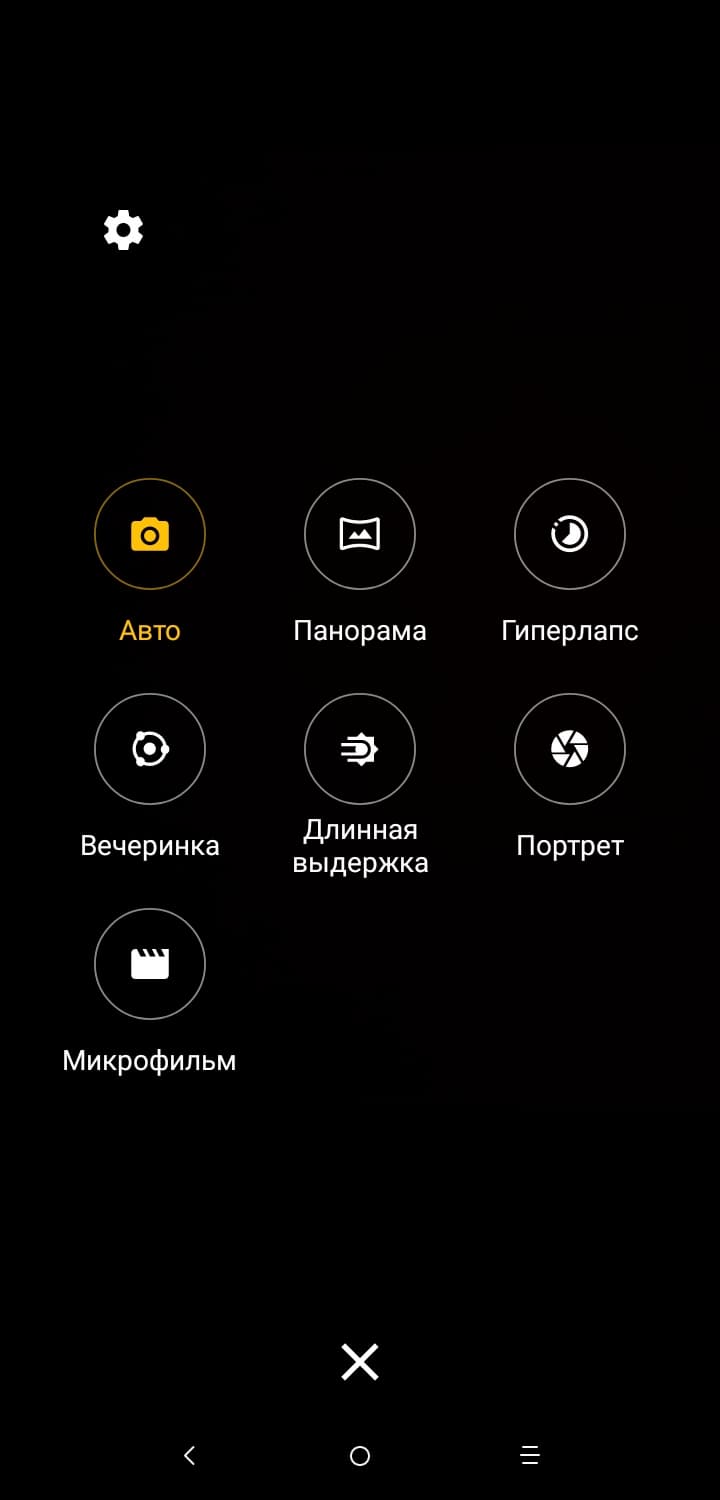Close the camera modes menu
720x1500 pixels.
click(360, 1362)
